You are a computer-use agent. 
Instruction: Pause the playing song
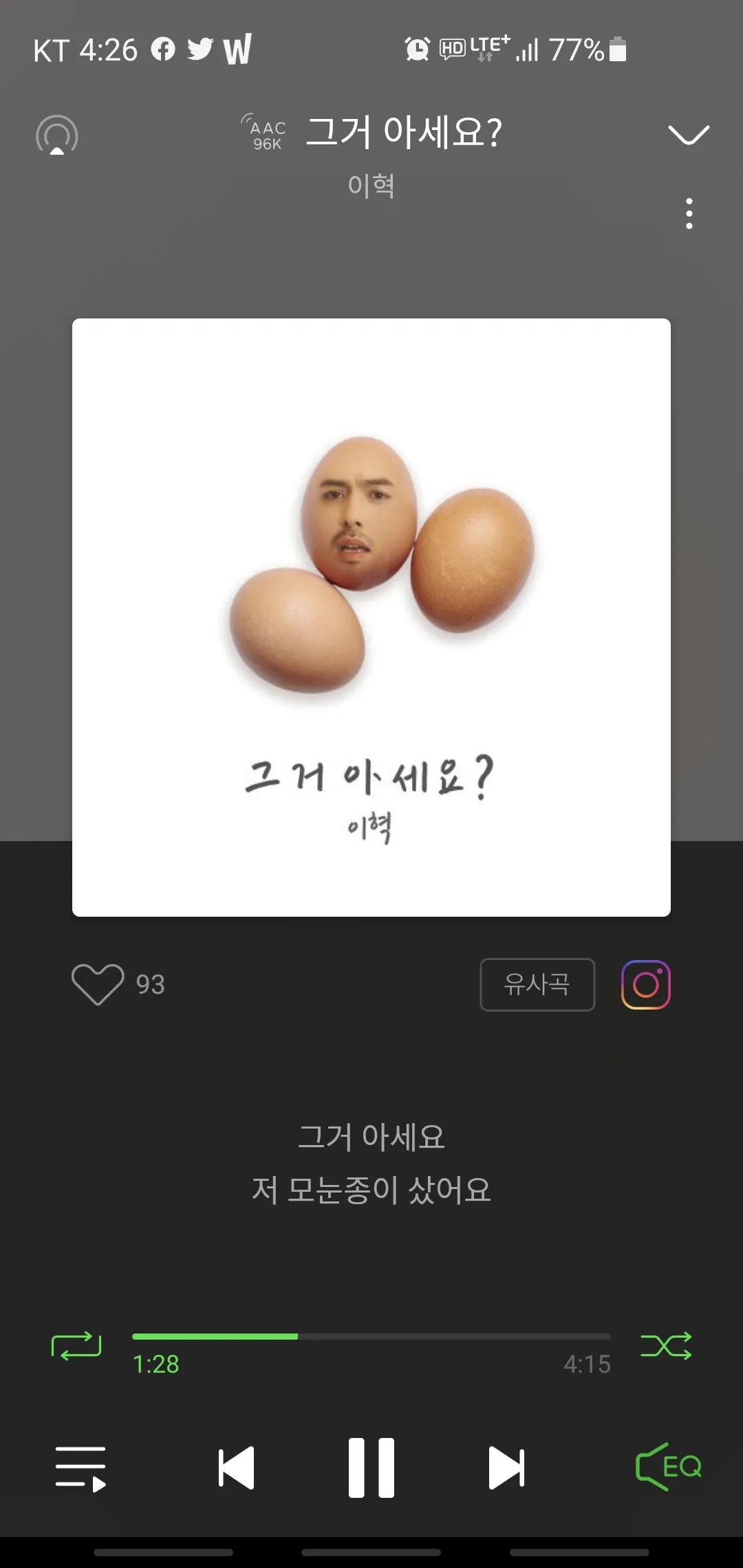(371, 1468)
